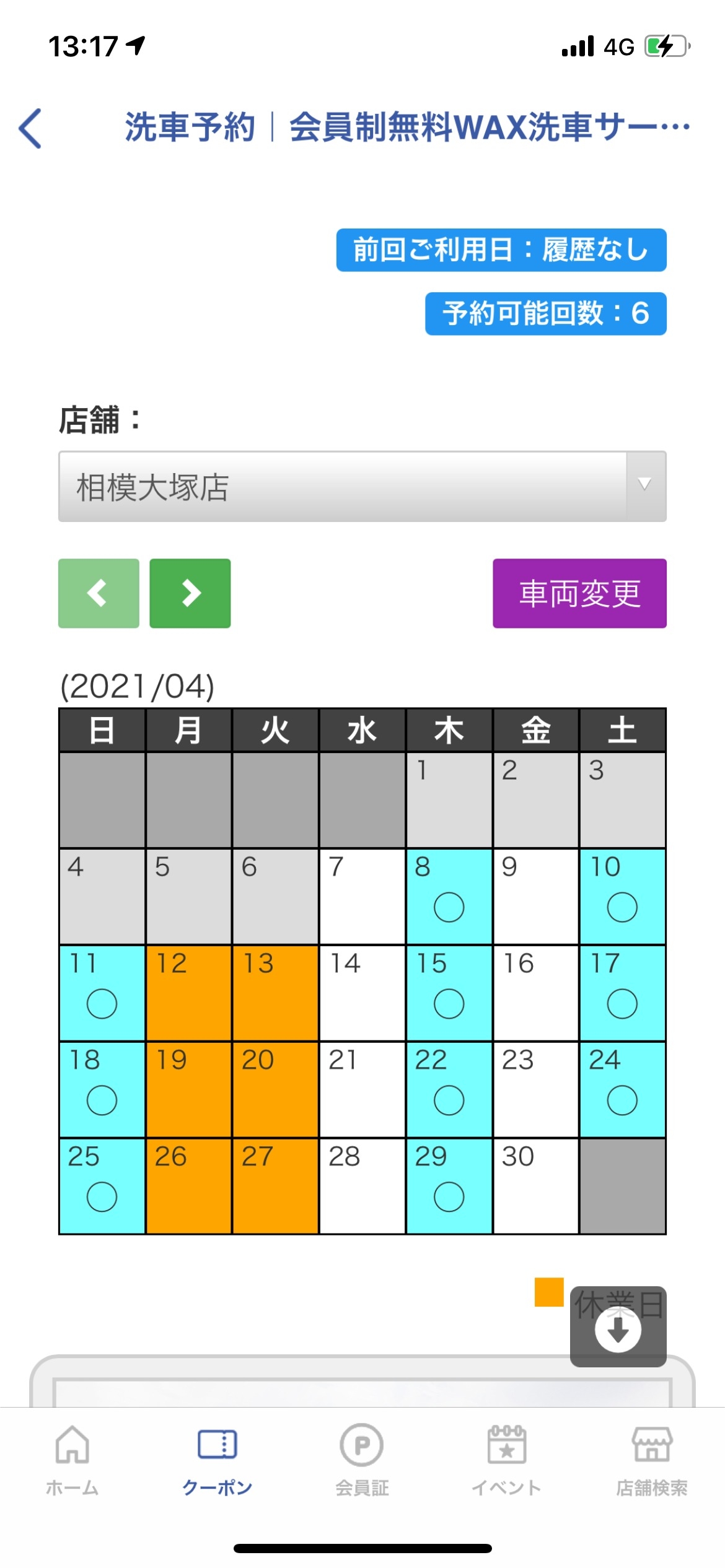The width and height of the screenshot is (725, 1568).
Task: Select April 10 on the calendar
Action: click(x=622, y=896)
